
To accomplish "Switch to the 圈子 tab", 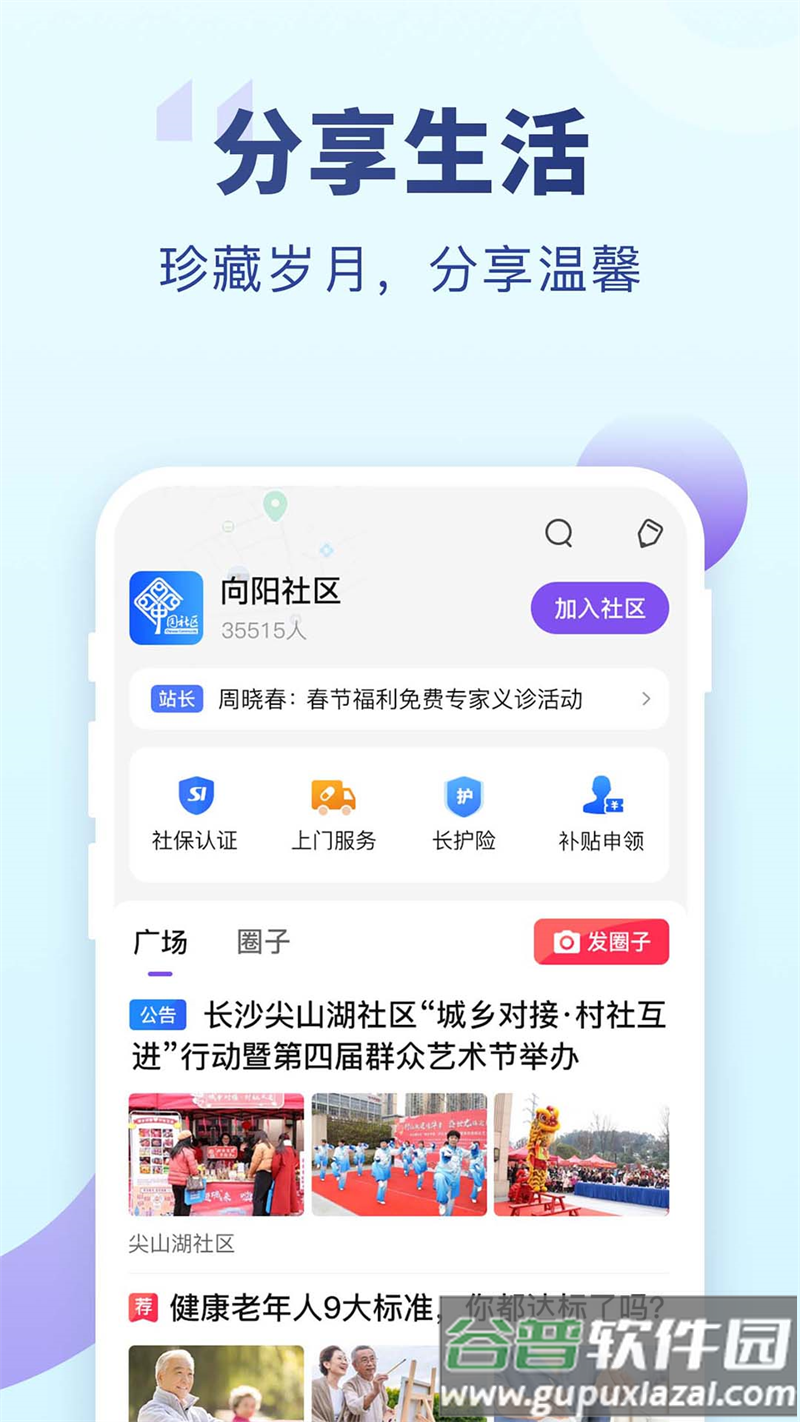I will pos(261,941).
